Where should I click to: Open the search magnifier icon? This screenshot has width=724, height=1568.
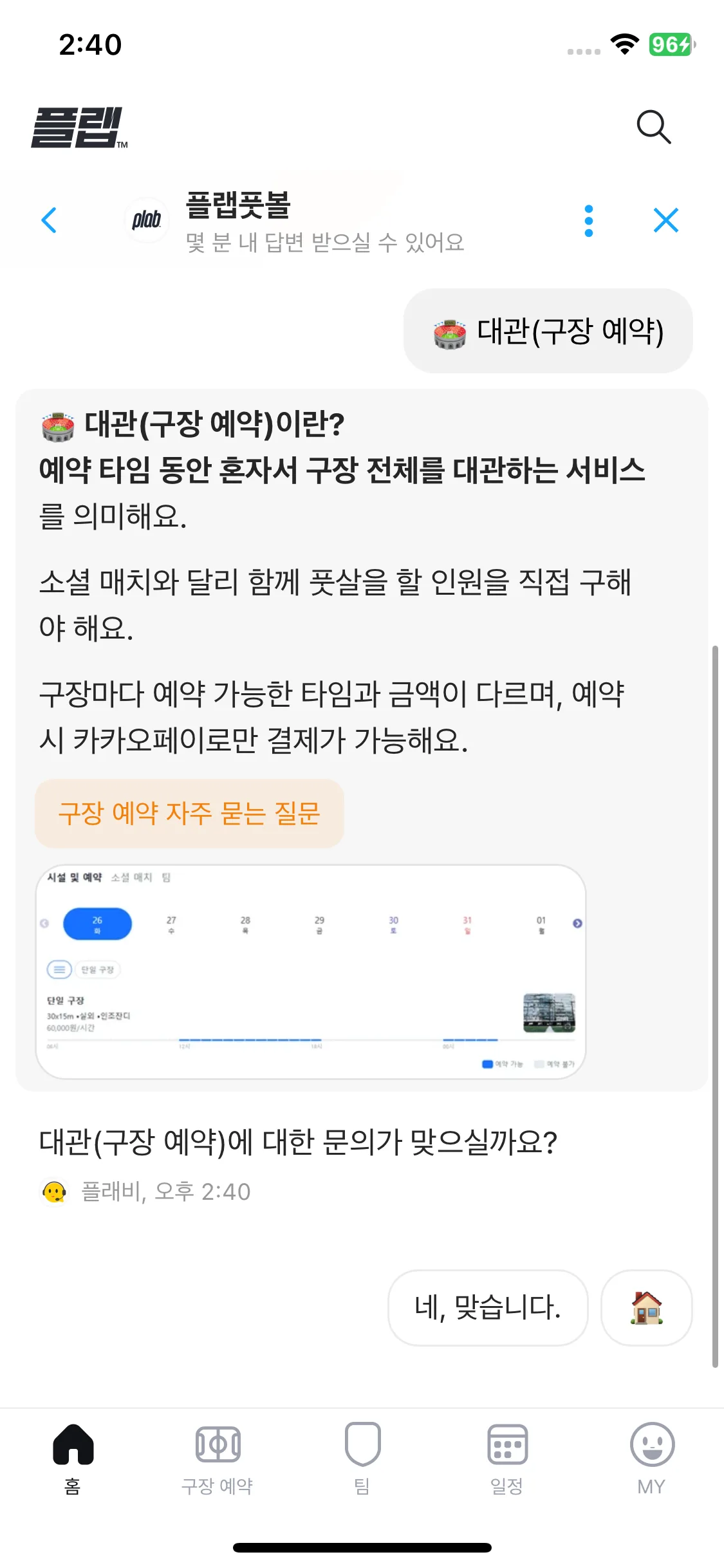[654, 126]
